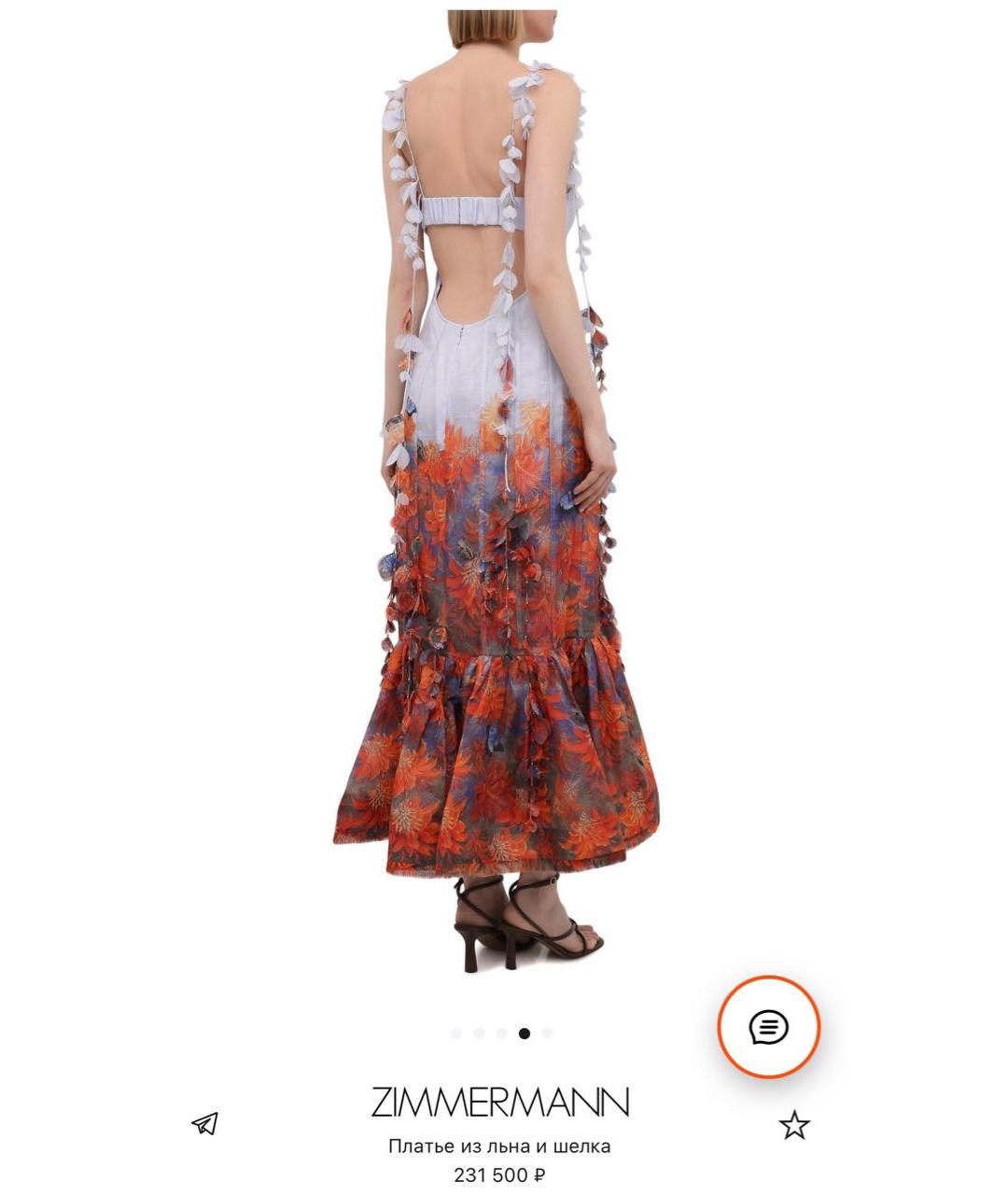Share this Zimmermann dress
The image size is (1008, 1195).
204,1122
